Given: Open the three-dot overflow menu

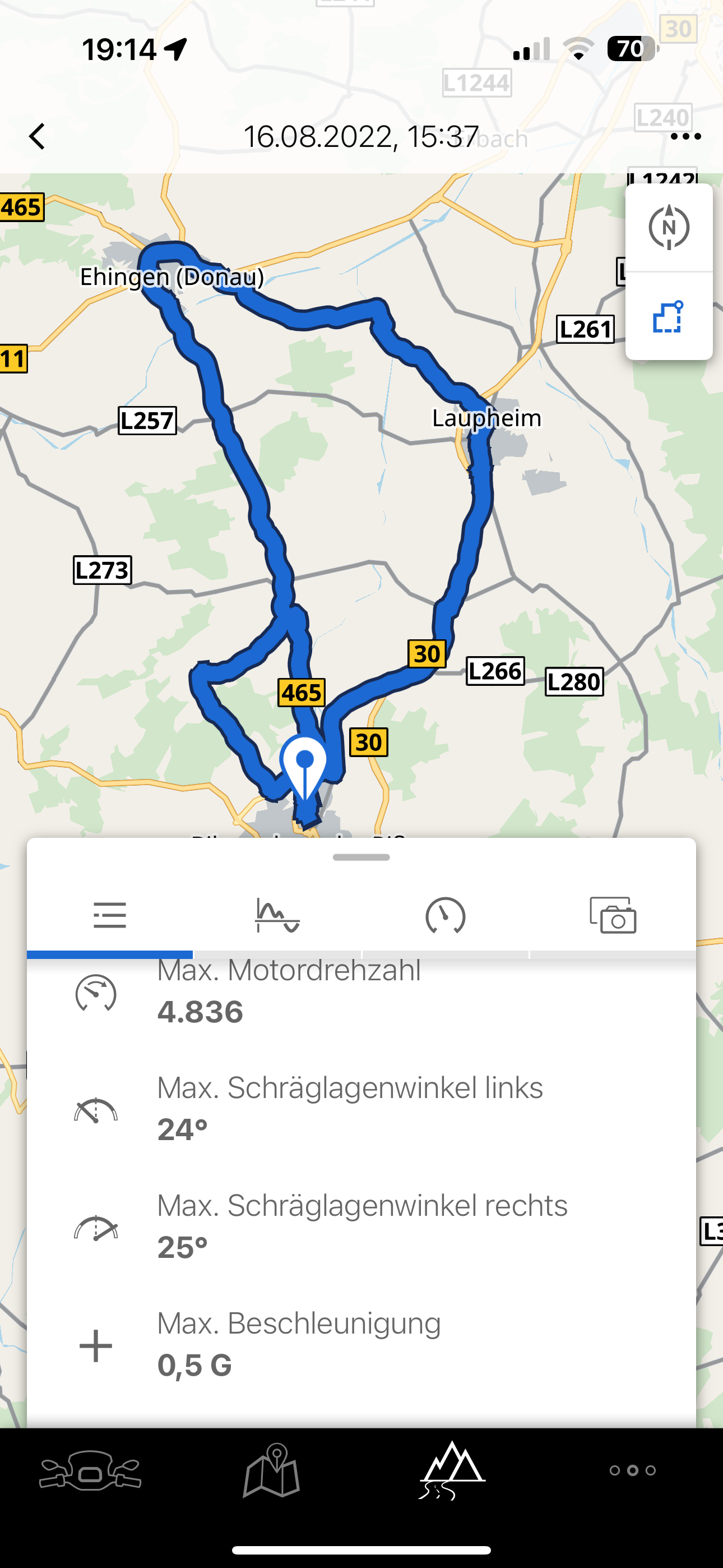Looking at the screenshot, I should (685, 136).
